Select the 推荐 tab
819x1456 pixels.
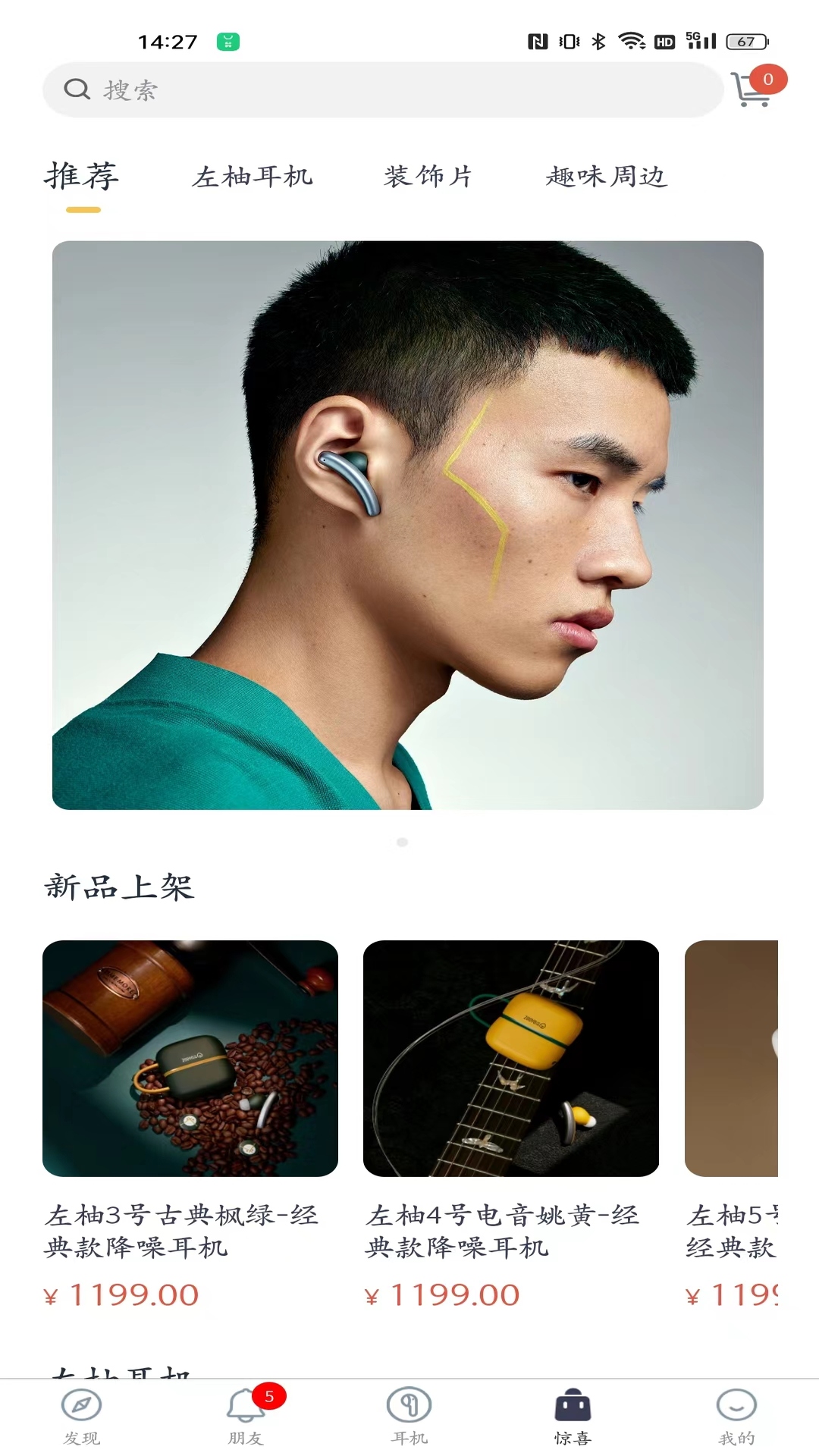tap(82, 177)
